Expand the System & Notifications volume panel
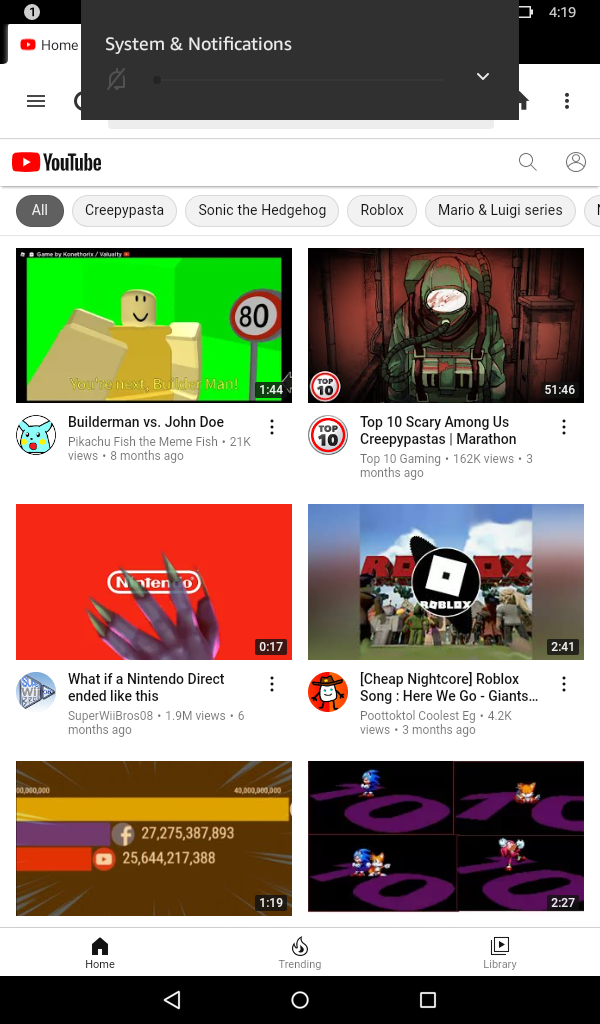Viewport: 600px width, 1024px height. point(483,77)
